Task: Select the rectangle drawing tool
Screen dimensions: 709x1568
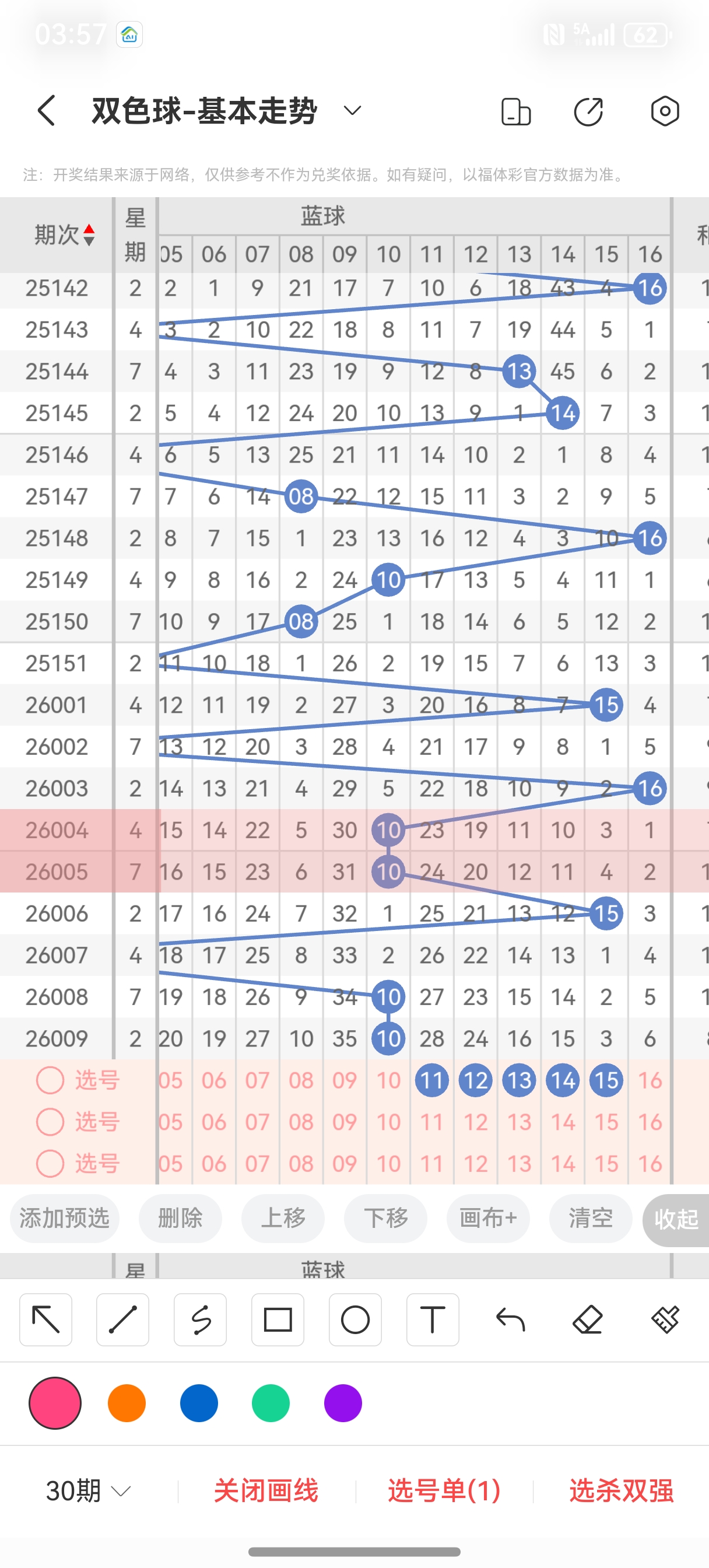Action: 278,1319
